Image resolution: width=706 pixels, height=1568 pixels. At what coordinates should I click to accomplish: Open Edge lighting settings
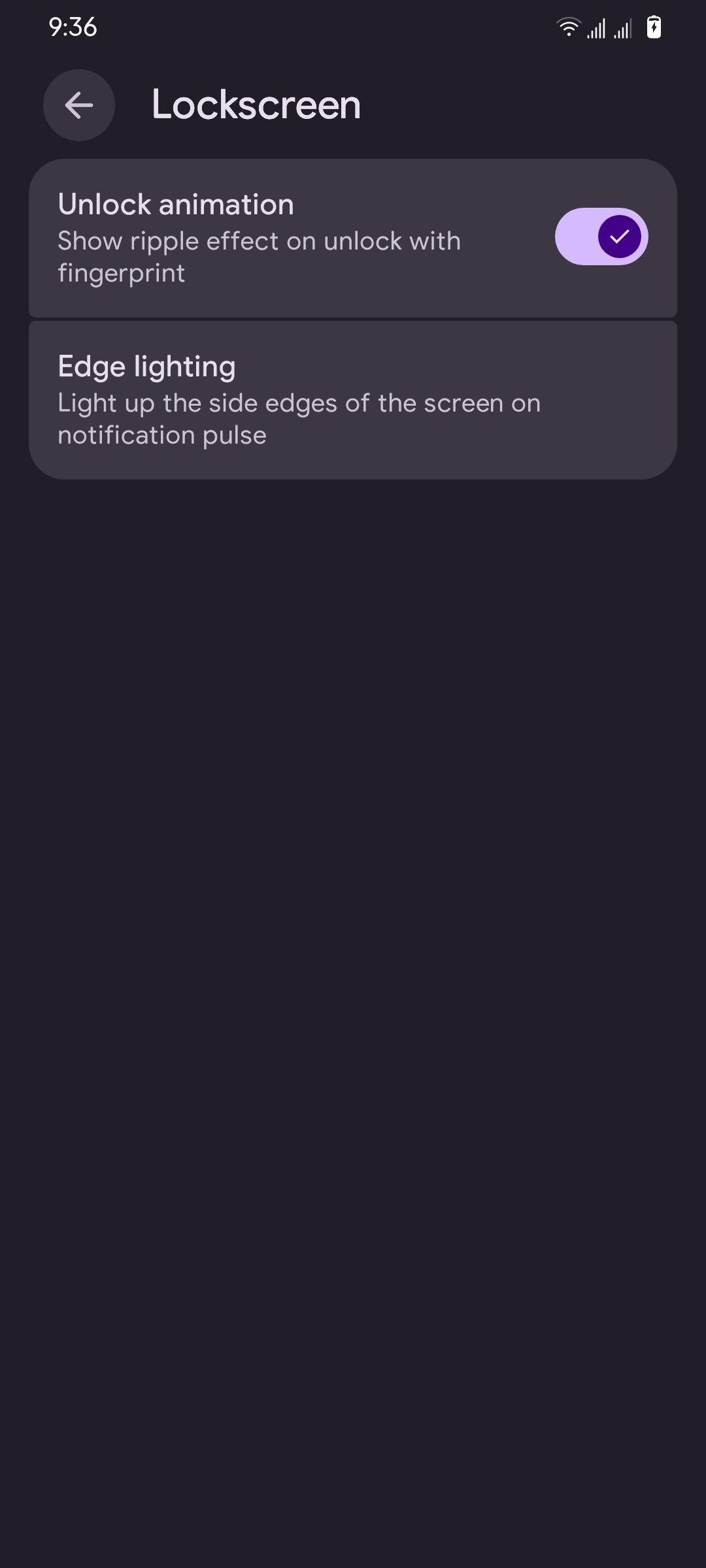tap(353, 400)
